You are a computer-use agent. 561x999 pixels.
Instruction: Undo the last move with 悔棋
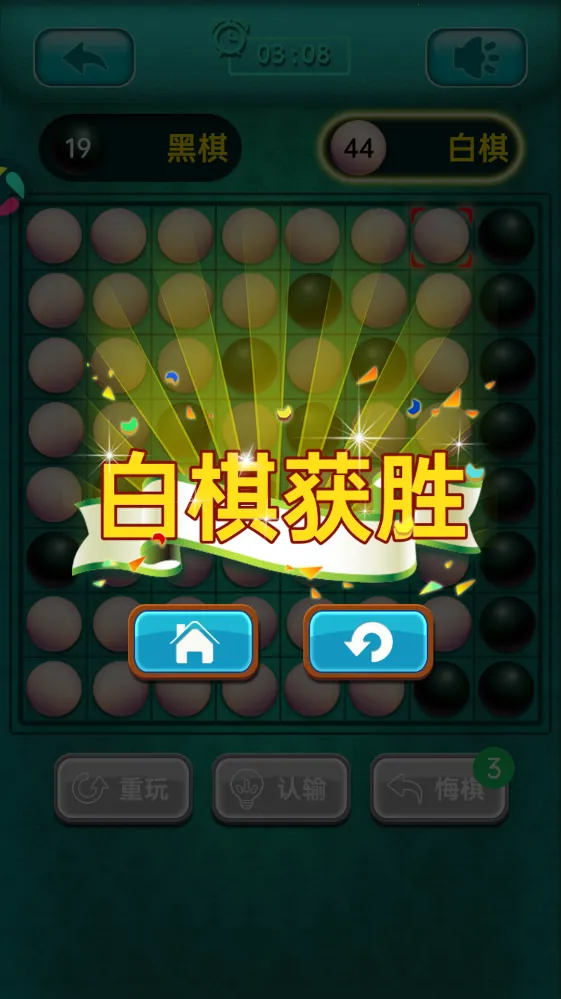439,789
